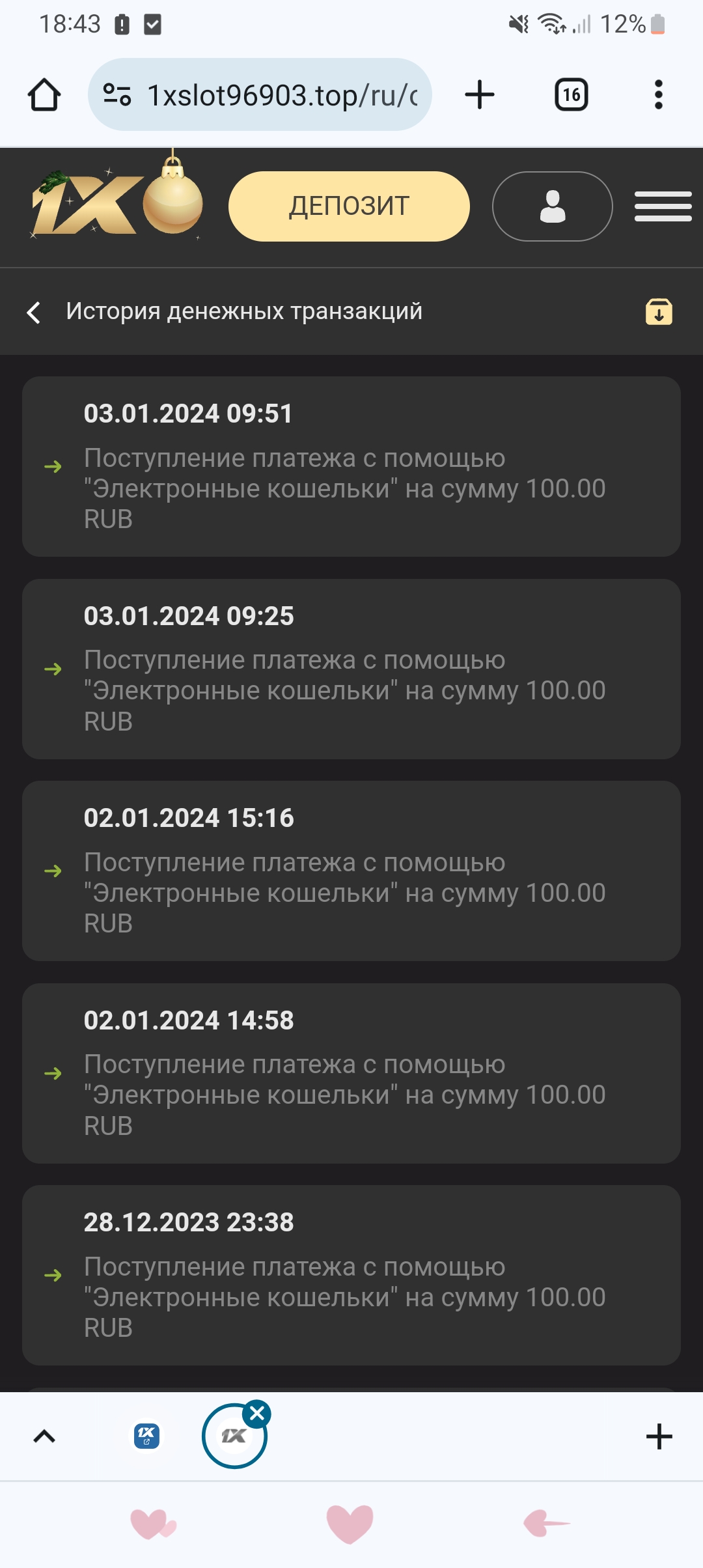The image size is (703, 1568).
Task: Open the browser three-dot menu
Action: click(659, 93)
